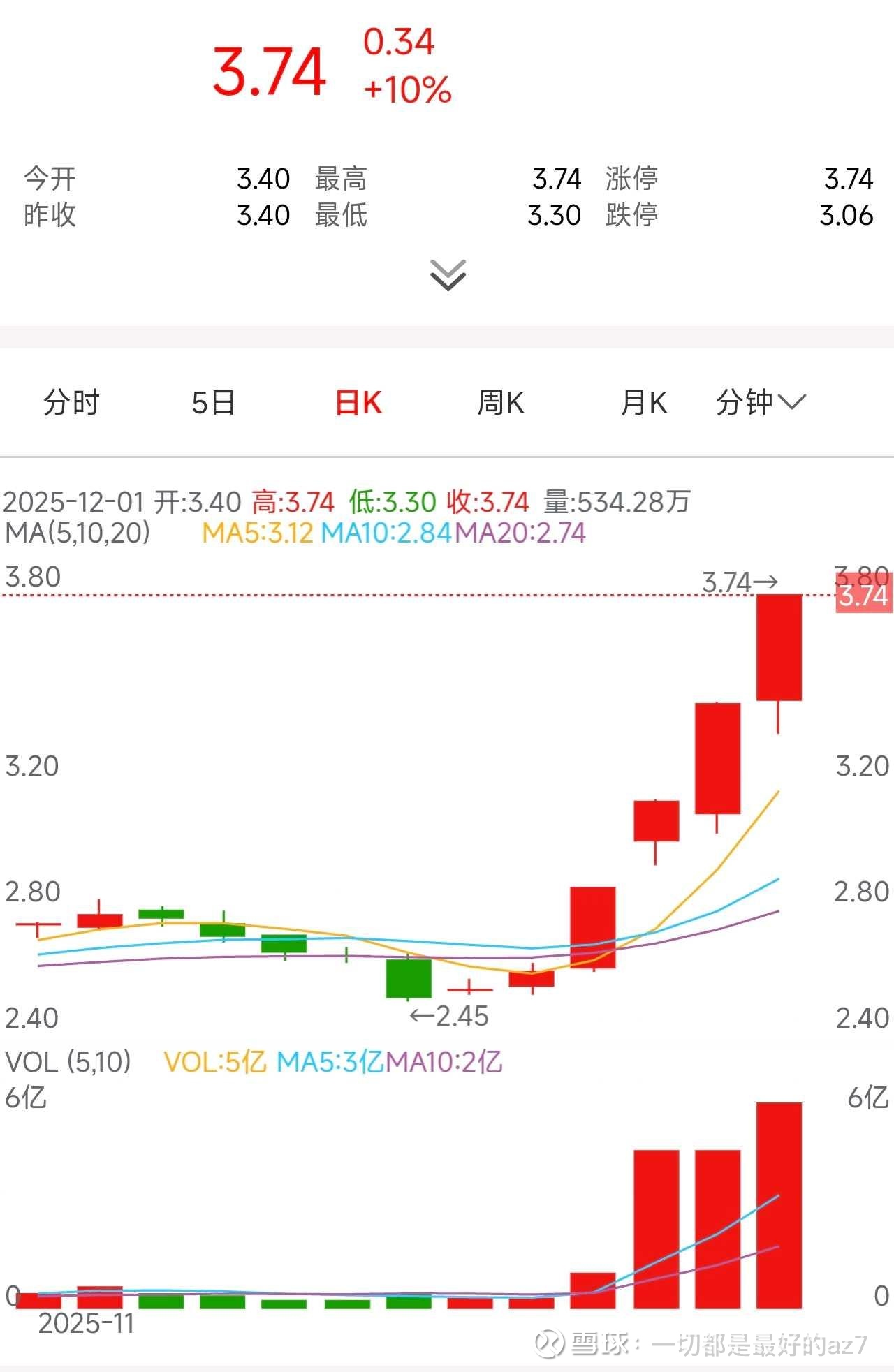The width and height of the screenshot is (894, 1372).
Task: Switch to the 月K chart tab
Action: click(x=643, y=403)
